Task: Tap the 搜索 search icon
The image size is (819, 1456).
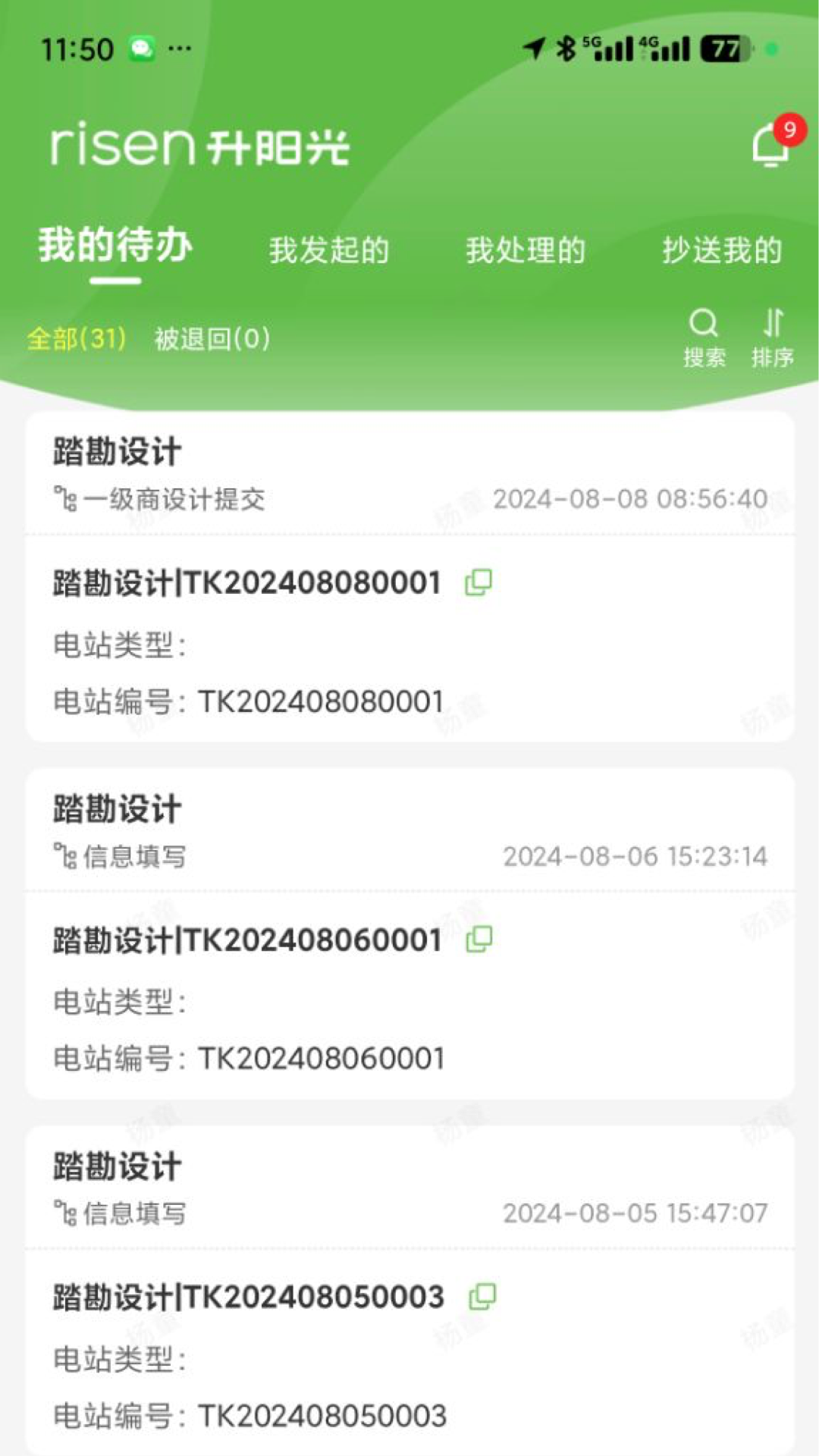Action: (x=704, y=337)
